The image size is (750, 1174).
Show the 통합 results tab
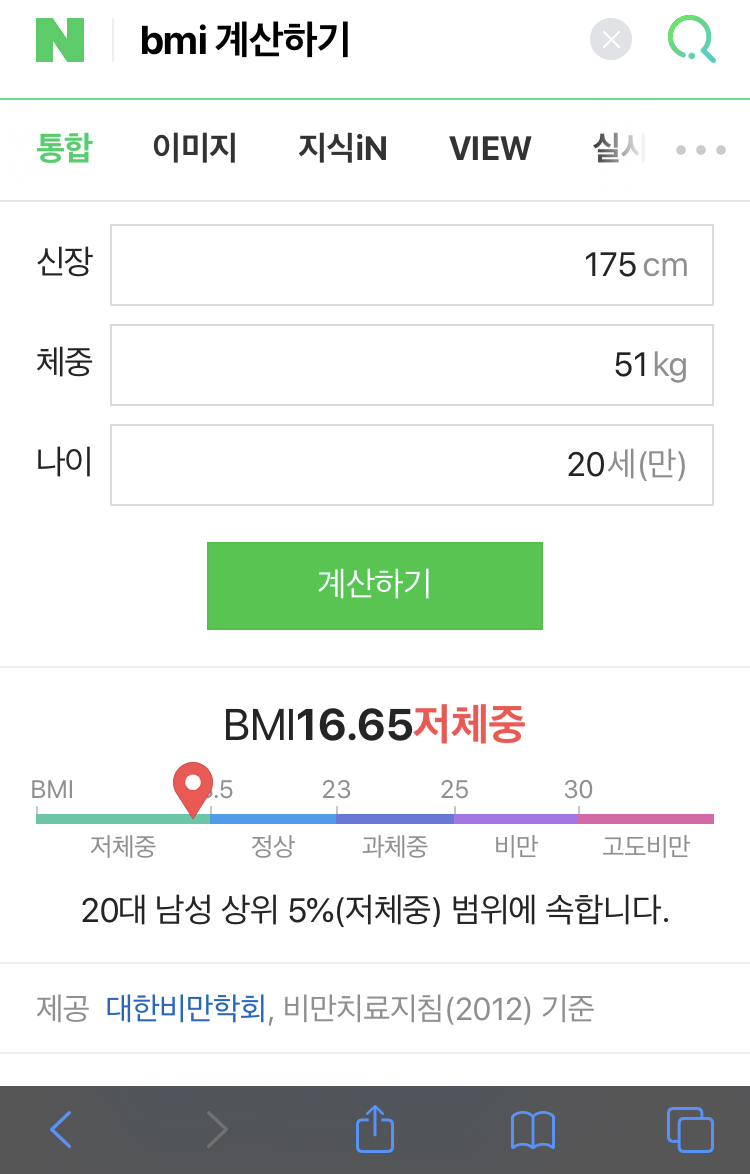(64, 149)
